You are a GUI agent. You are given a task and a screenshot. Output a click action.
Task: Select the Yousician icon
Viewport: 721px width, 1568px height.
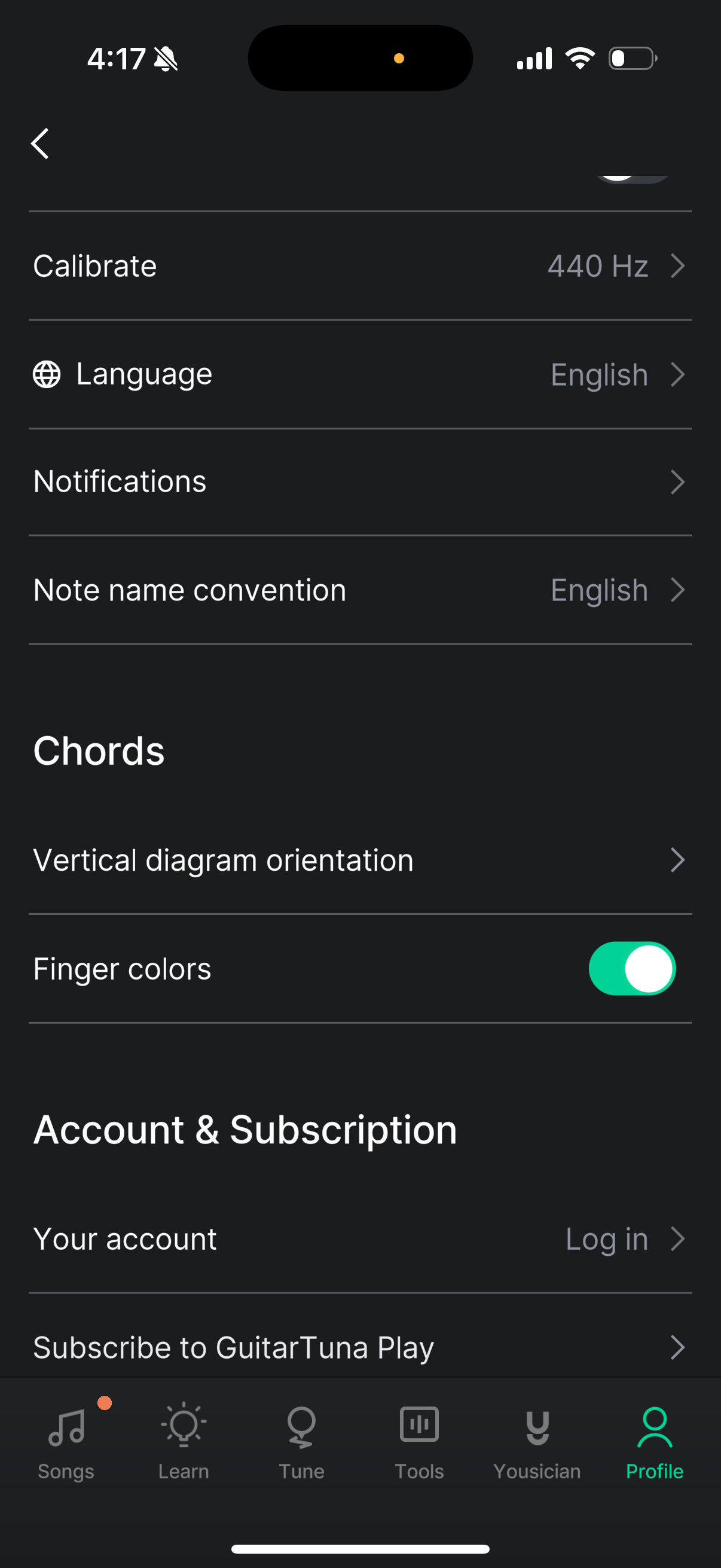(x=536, y=1426)
